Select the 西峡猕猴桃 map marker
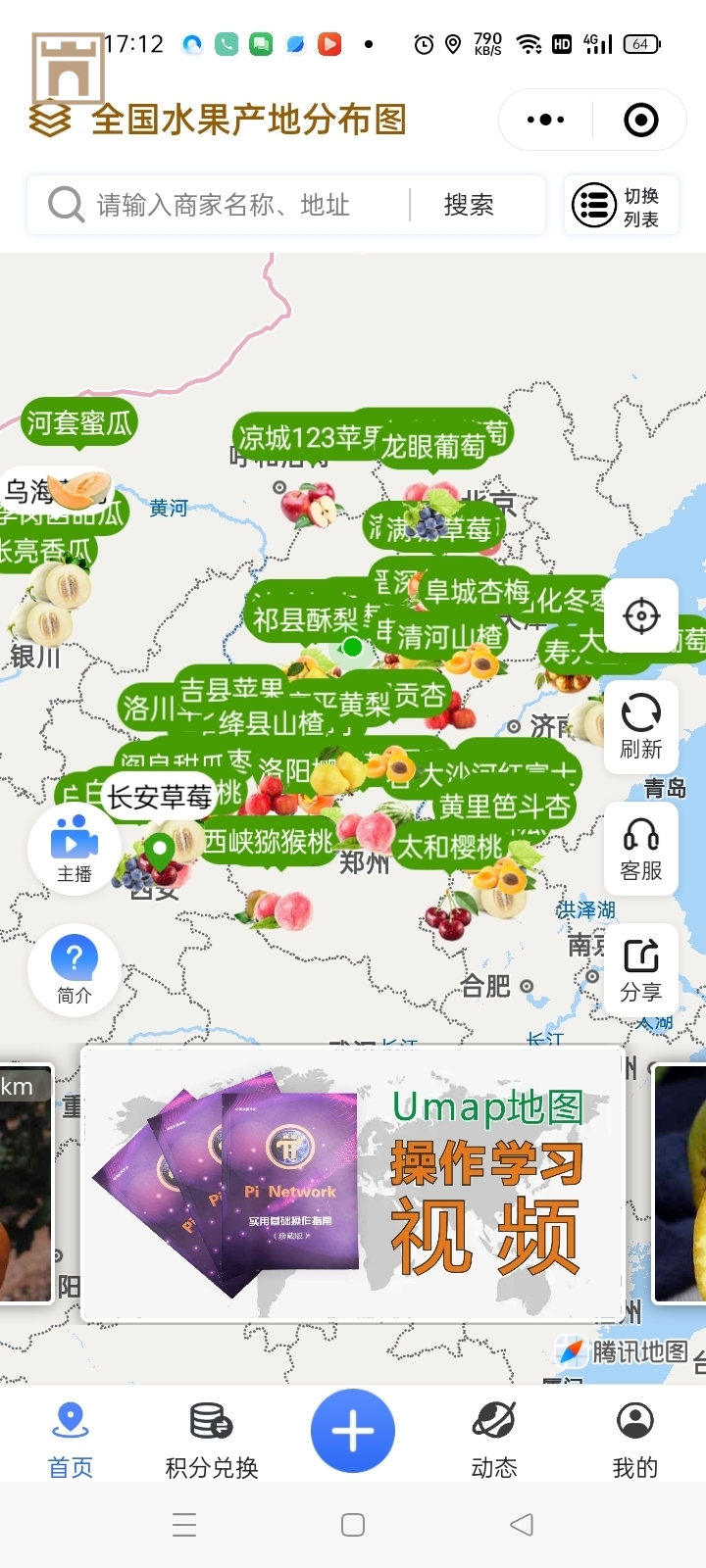 click(x=267, y=841)
